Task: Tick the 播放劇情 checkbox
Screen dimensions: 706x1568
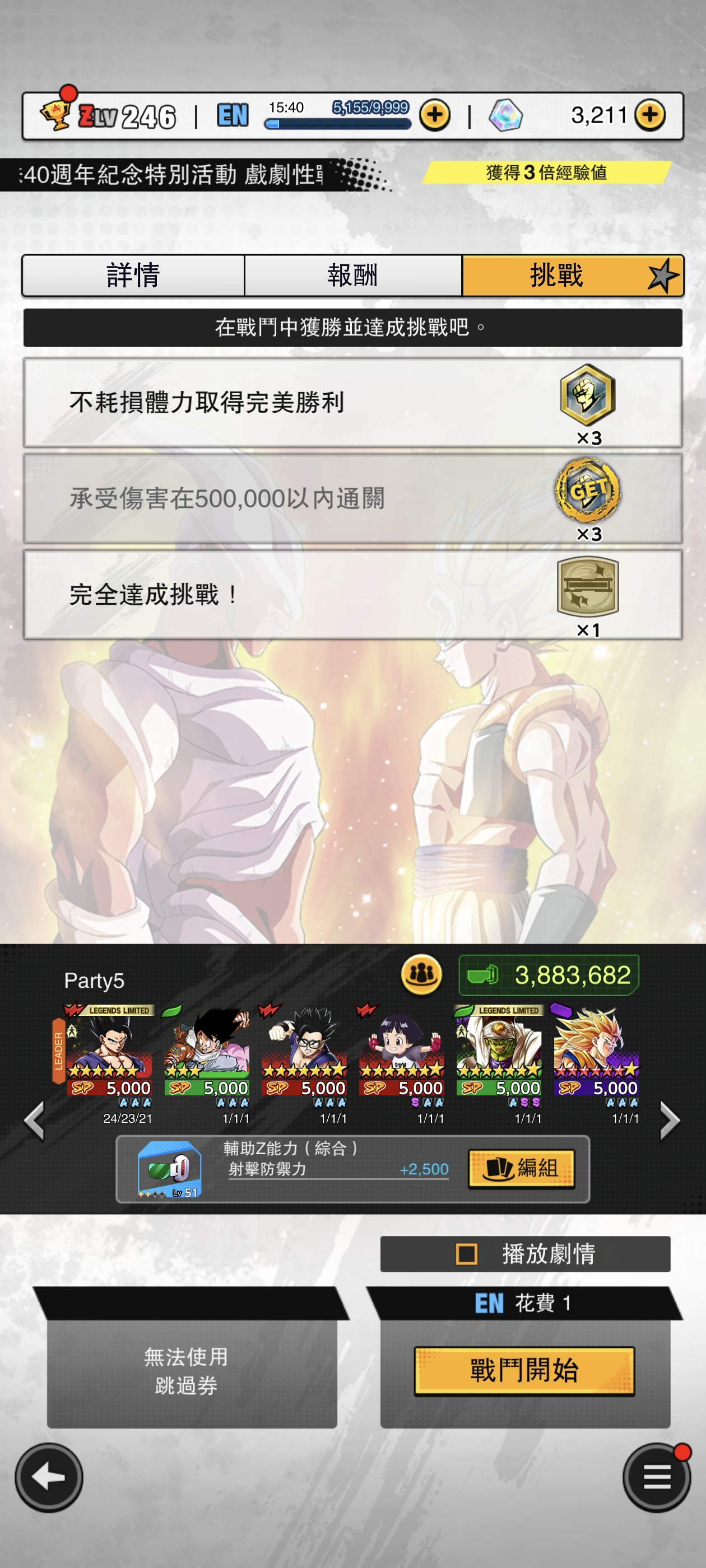Action: point(467,1254)
